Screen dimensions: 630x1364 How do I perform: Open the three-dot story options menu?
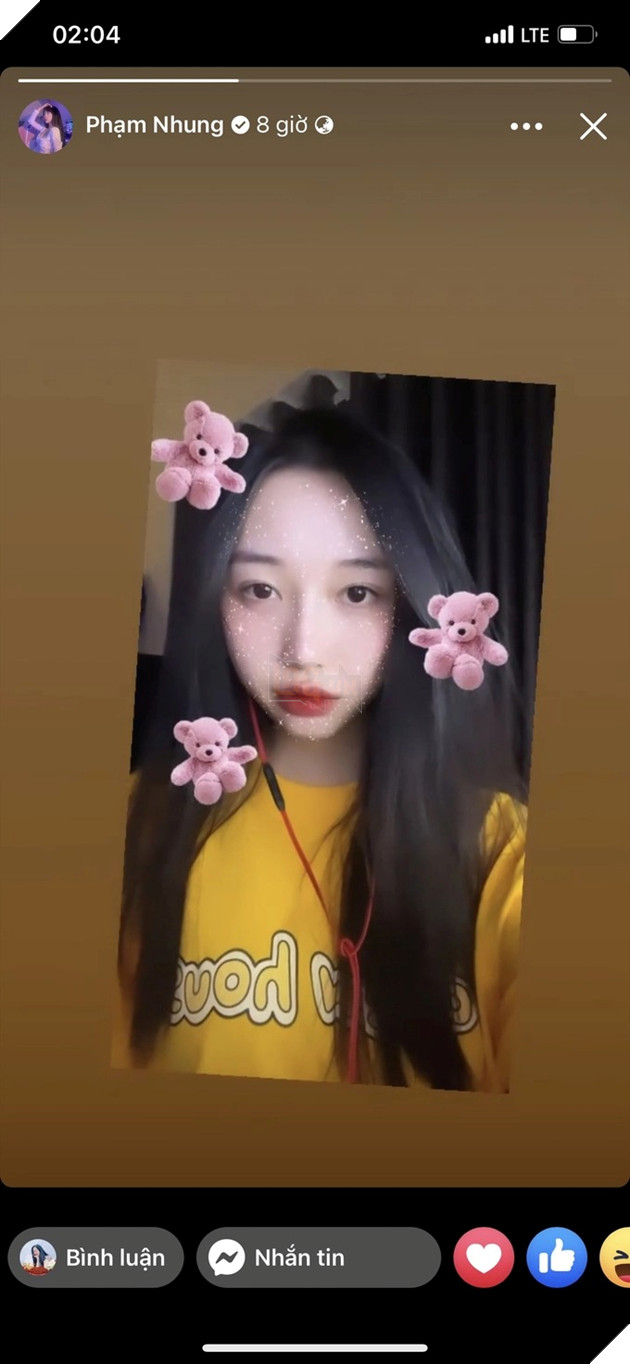click(526, 126)
